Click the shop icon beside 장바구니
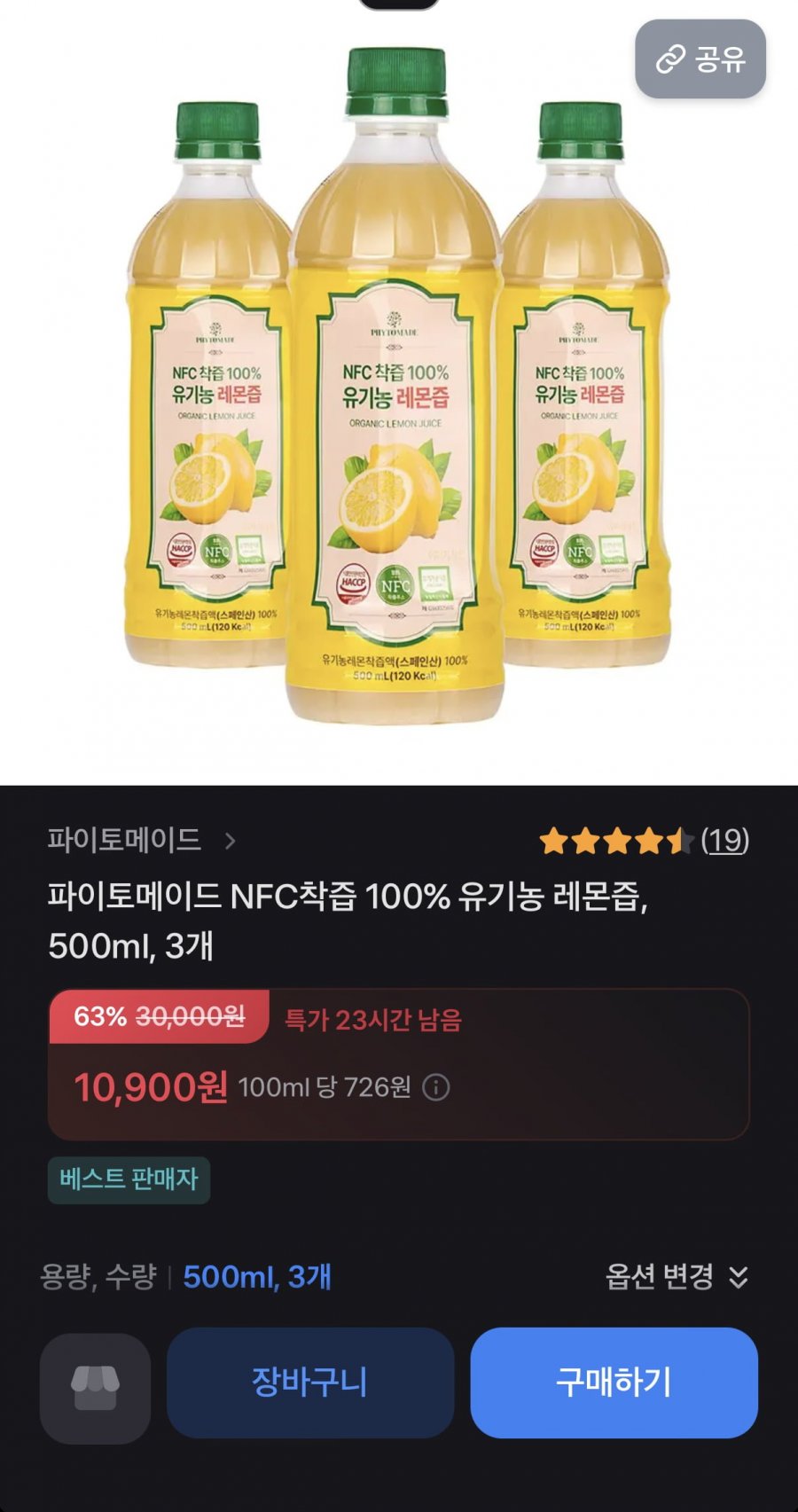This screenshot has height=1512, width=798. (x=96, y=1384)
